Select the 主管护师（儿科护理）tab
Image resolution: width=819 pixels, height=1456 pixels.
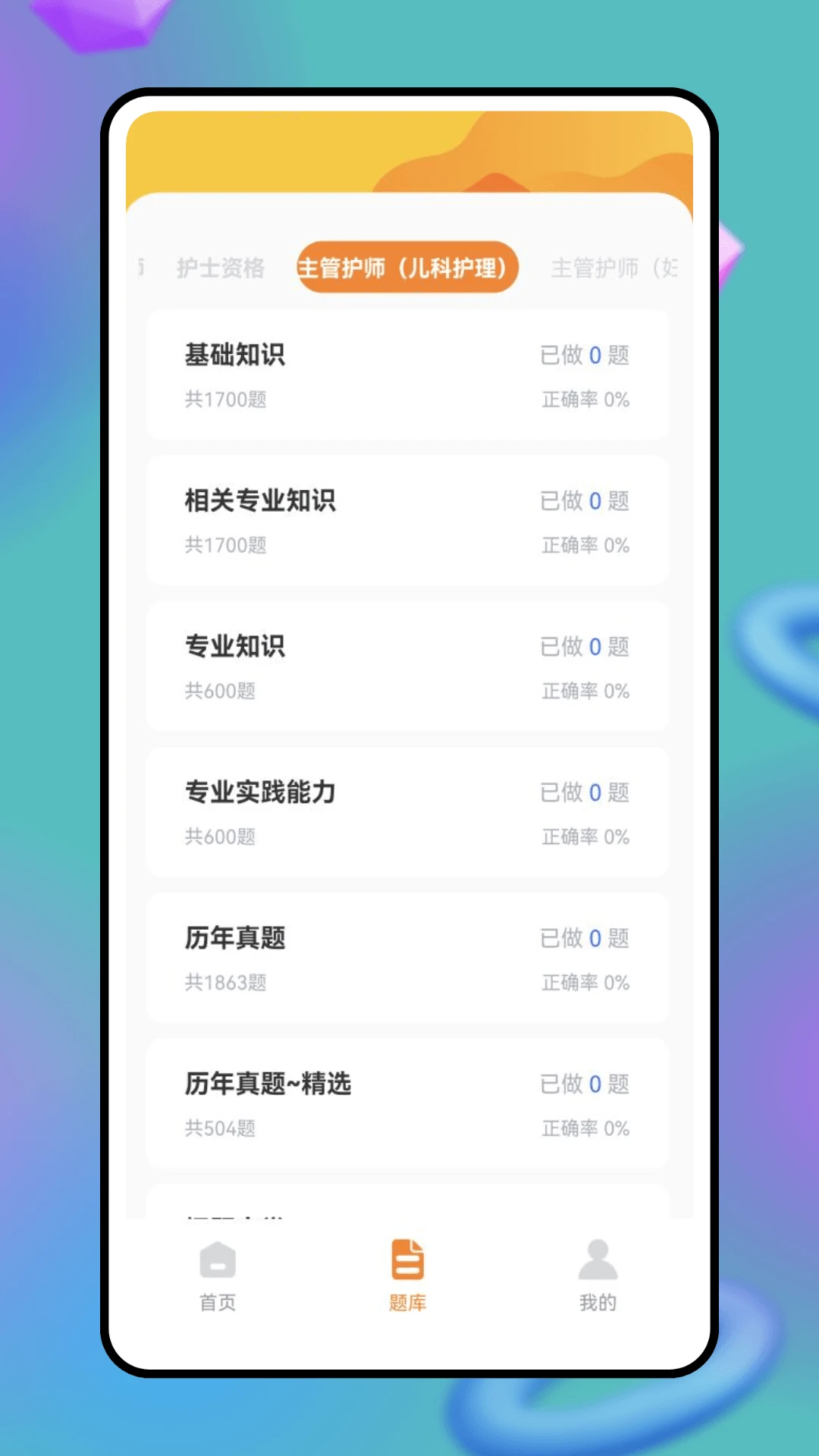pyautogui.click(x=407, y=267)
